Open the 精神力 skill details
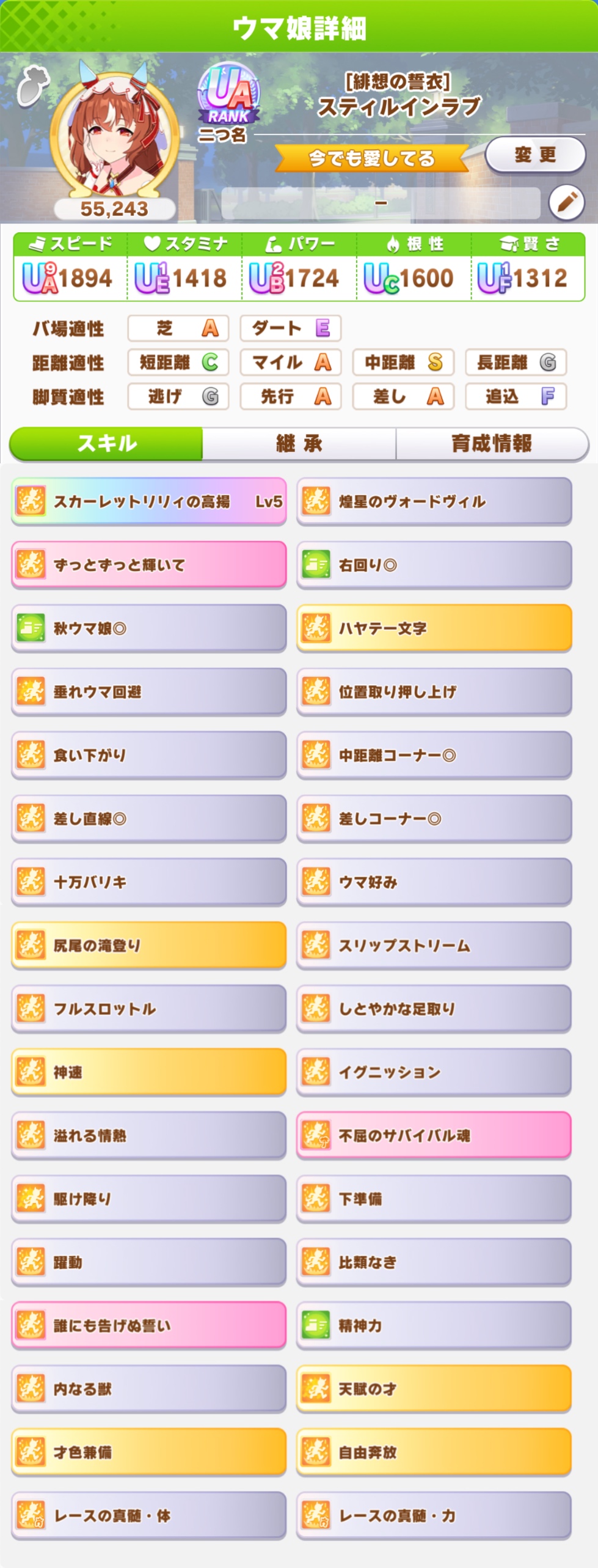 click(434, 1325)
